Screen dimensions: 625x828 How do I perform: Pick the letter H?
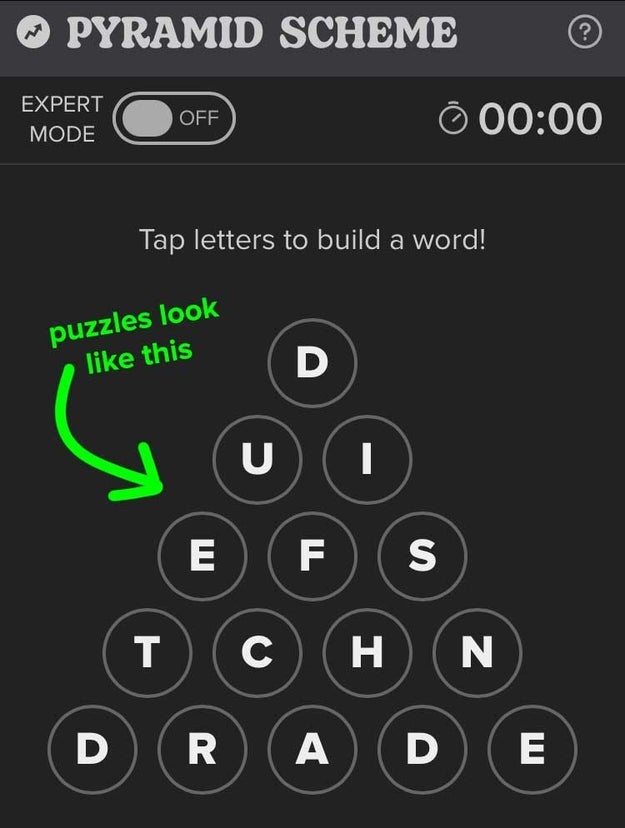pos(367,652)
